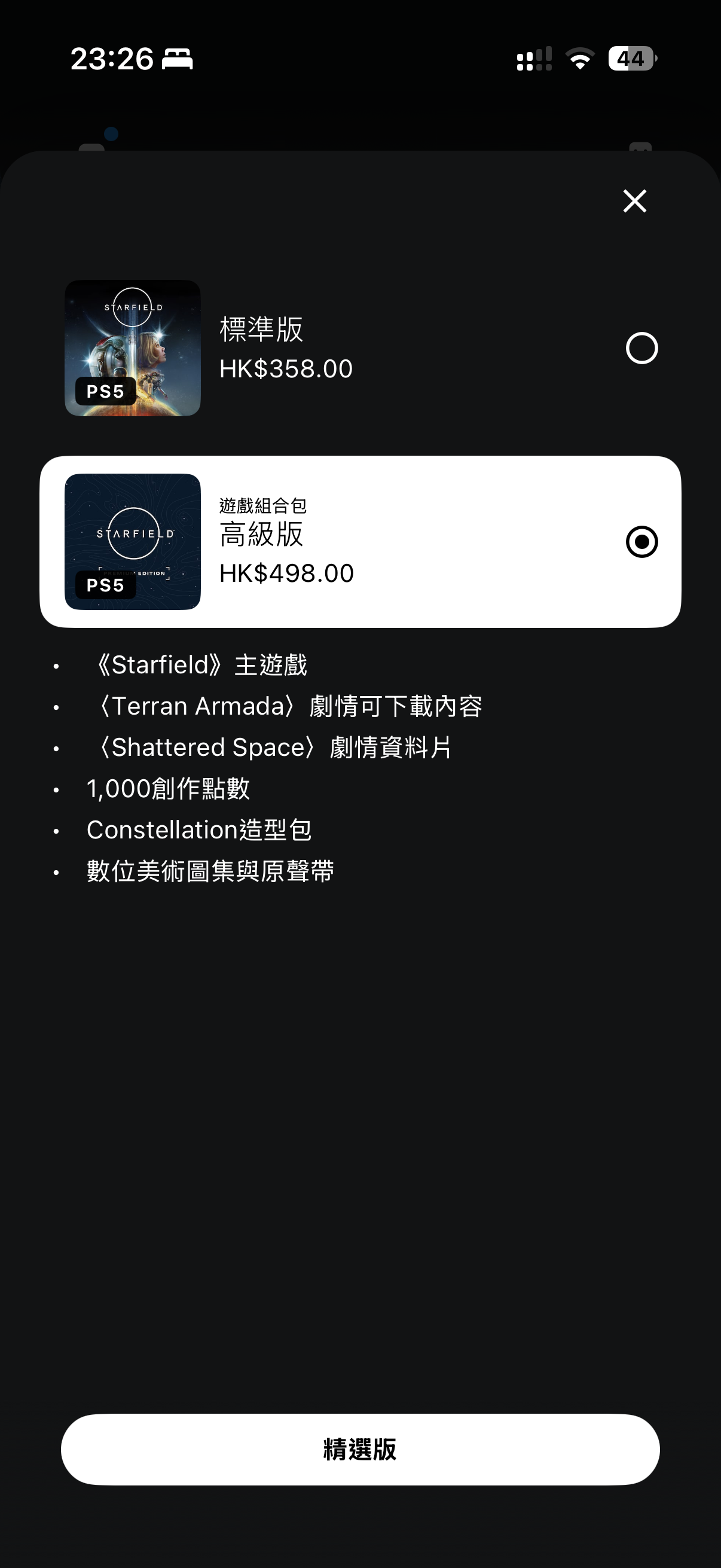Screen dimensions: 721x1568
Task: Close the edition selection sheet
Action: coord(634,201)
